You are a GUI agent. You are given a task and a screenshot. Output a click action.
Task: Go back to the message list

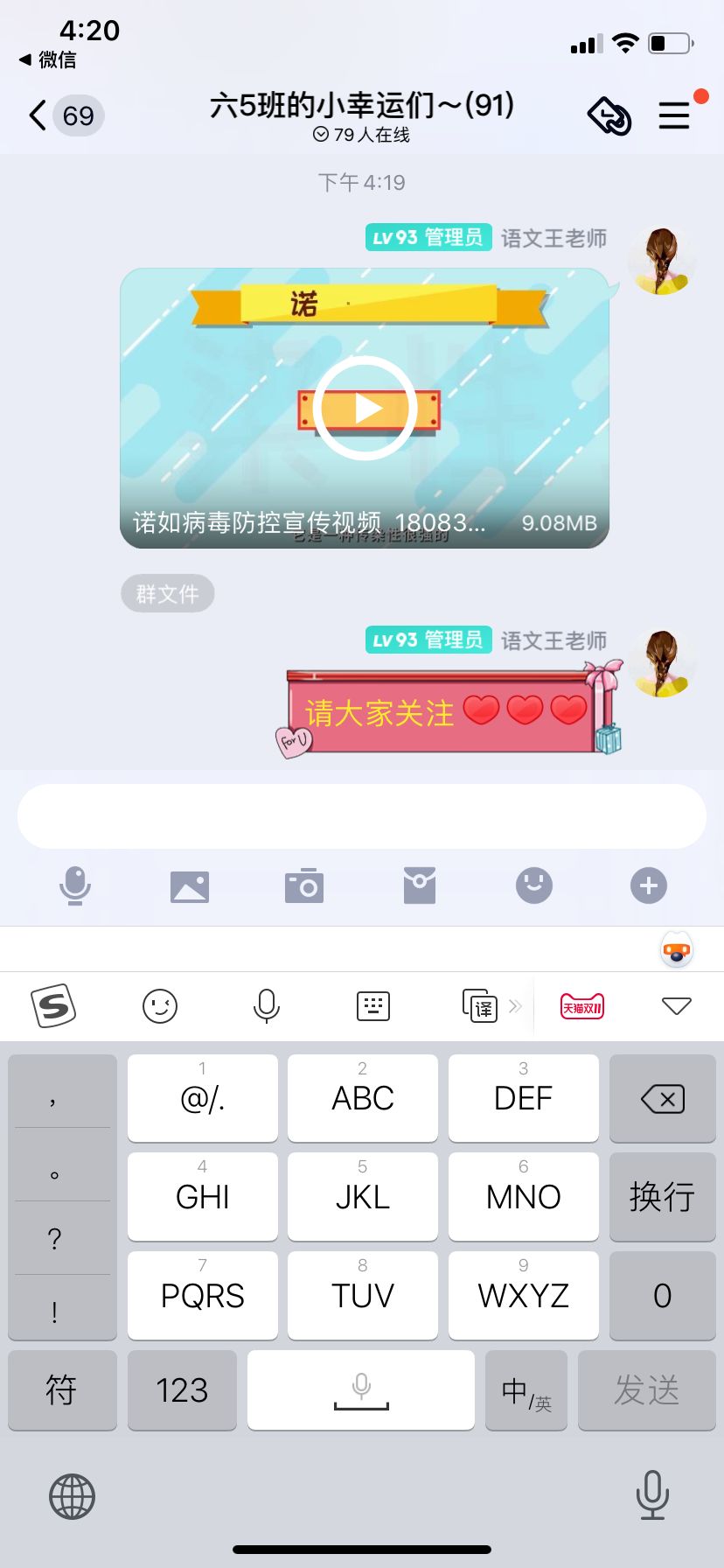(x=65, y=115)
